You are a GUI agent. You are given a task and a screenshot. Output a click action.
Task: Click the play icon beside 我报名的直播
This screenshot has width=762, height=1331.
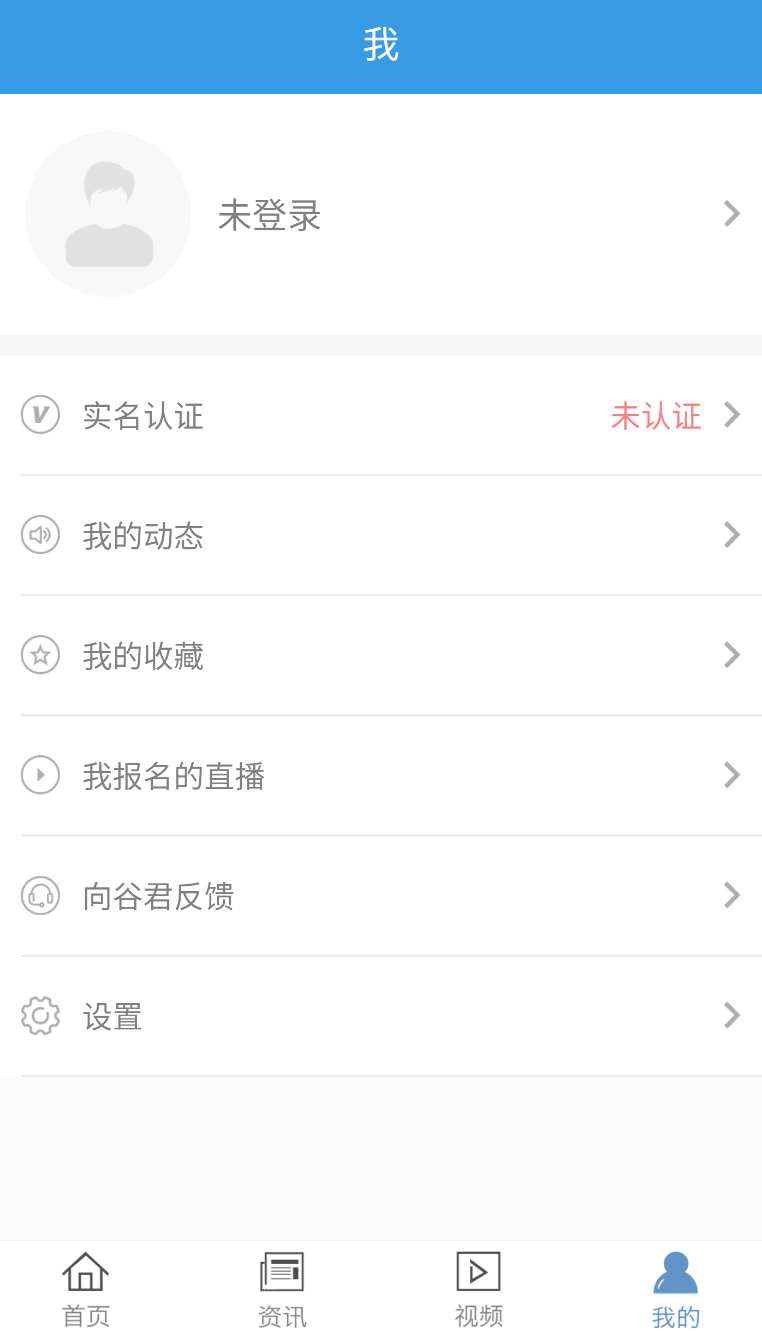(40, 775)
